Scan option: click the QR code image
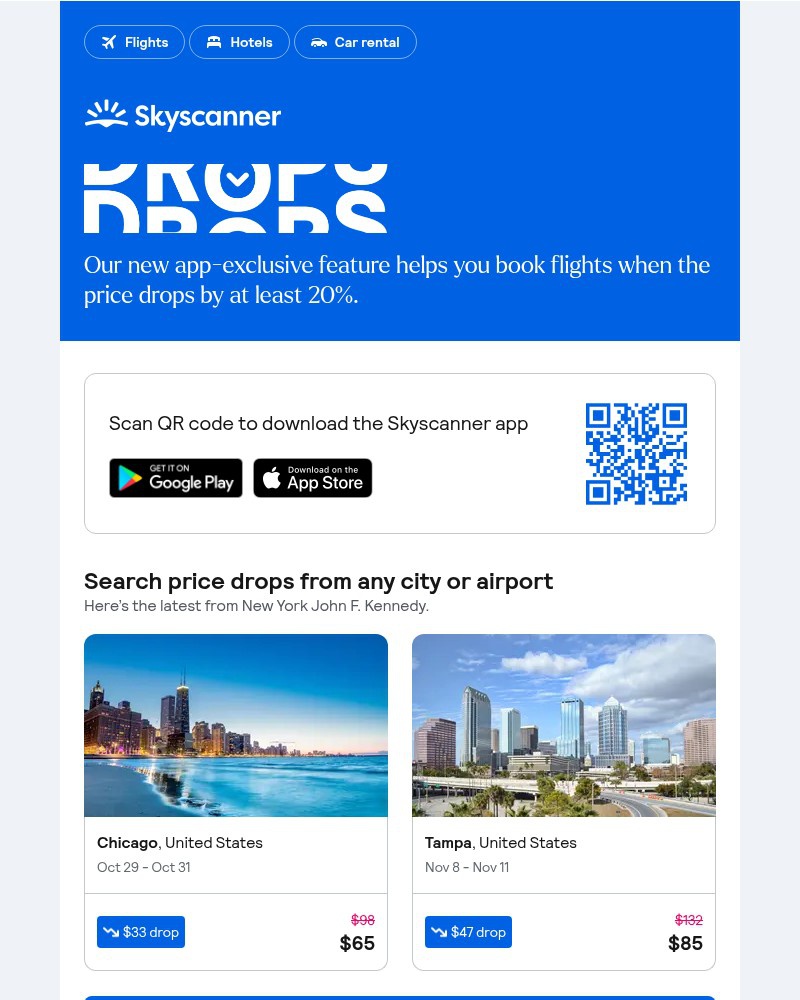The image size is (800, 1000). tap(637, 453)
